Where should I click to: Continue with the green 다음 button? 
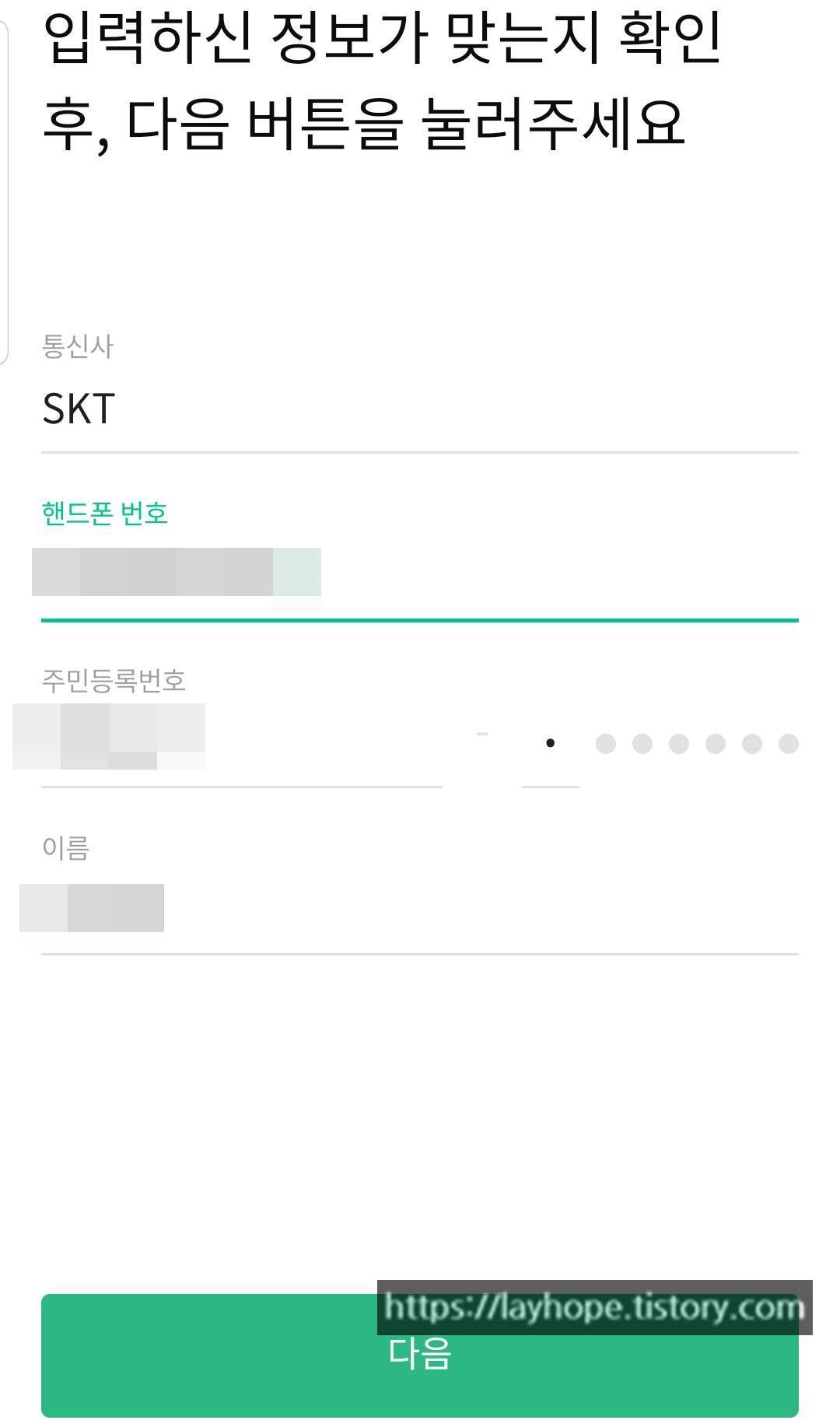(420, 1355)
